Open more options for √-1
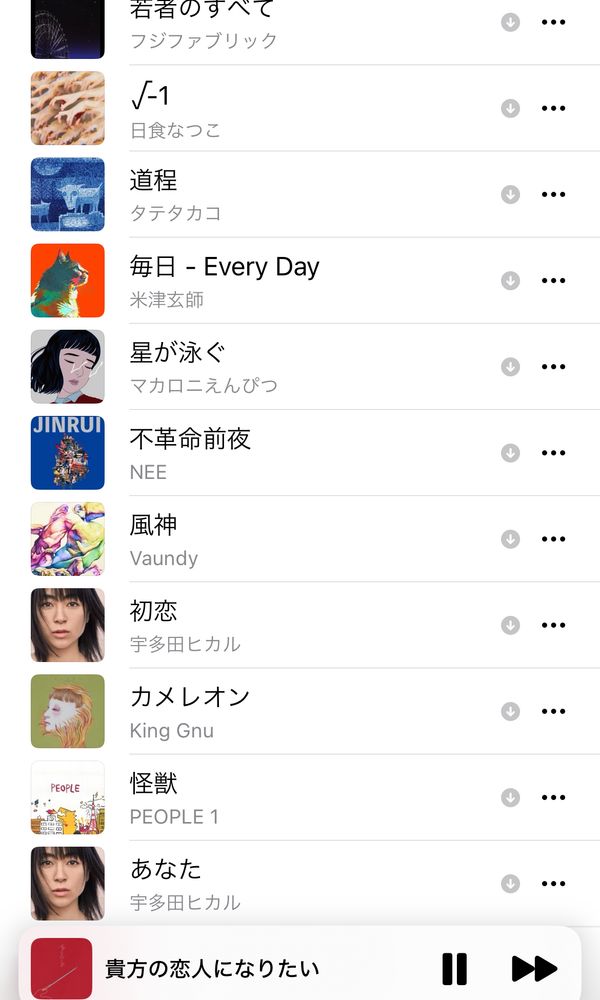The height and width of the screenshot is (1000, 600). (x=553, y=108)
